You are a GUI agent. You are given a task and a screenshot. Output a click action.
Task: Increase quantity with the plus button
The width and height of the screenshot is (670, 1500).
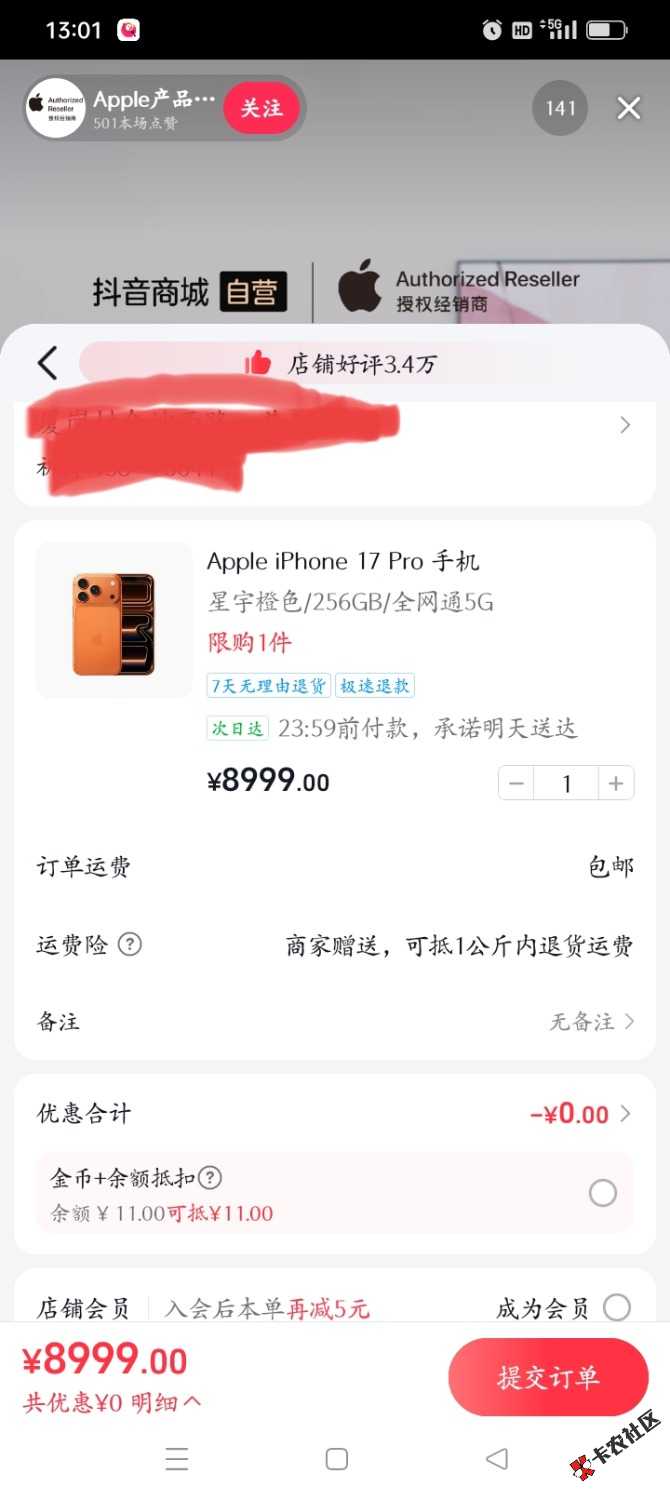[x=615, y=783]
